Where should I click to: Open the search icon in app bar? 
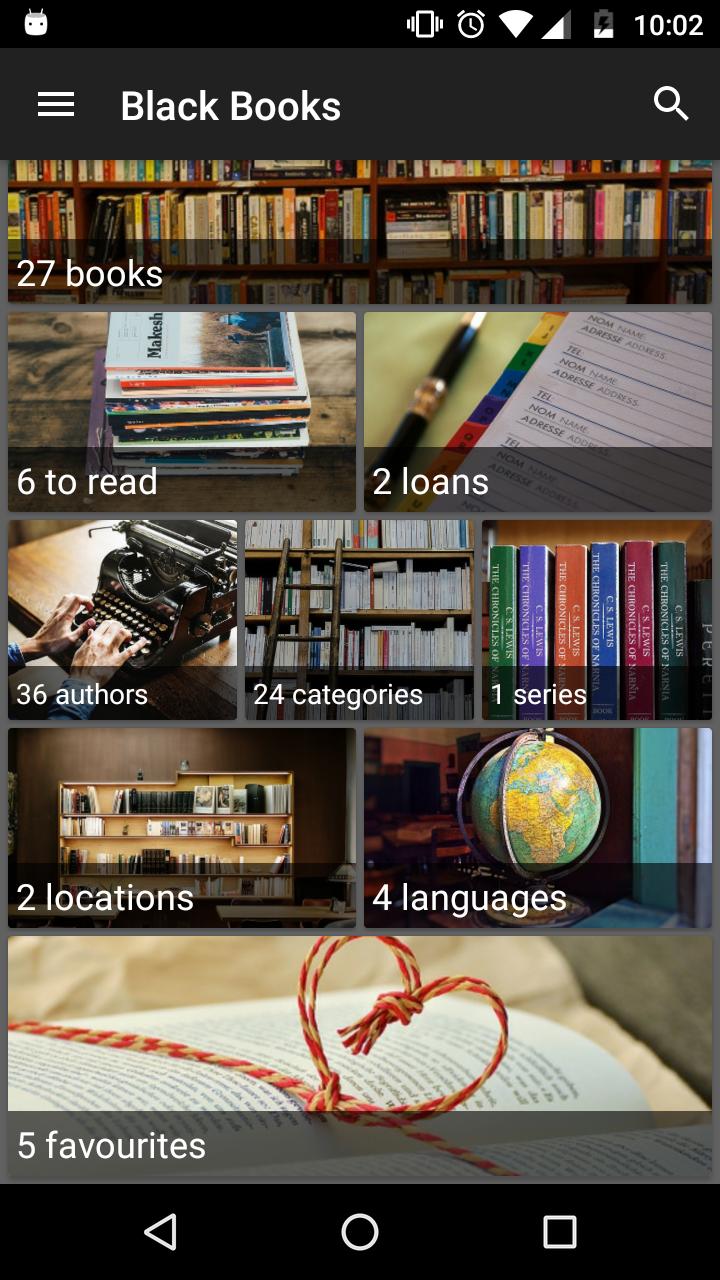tap(671, 104)
